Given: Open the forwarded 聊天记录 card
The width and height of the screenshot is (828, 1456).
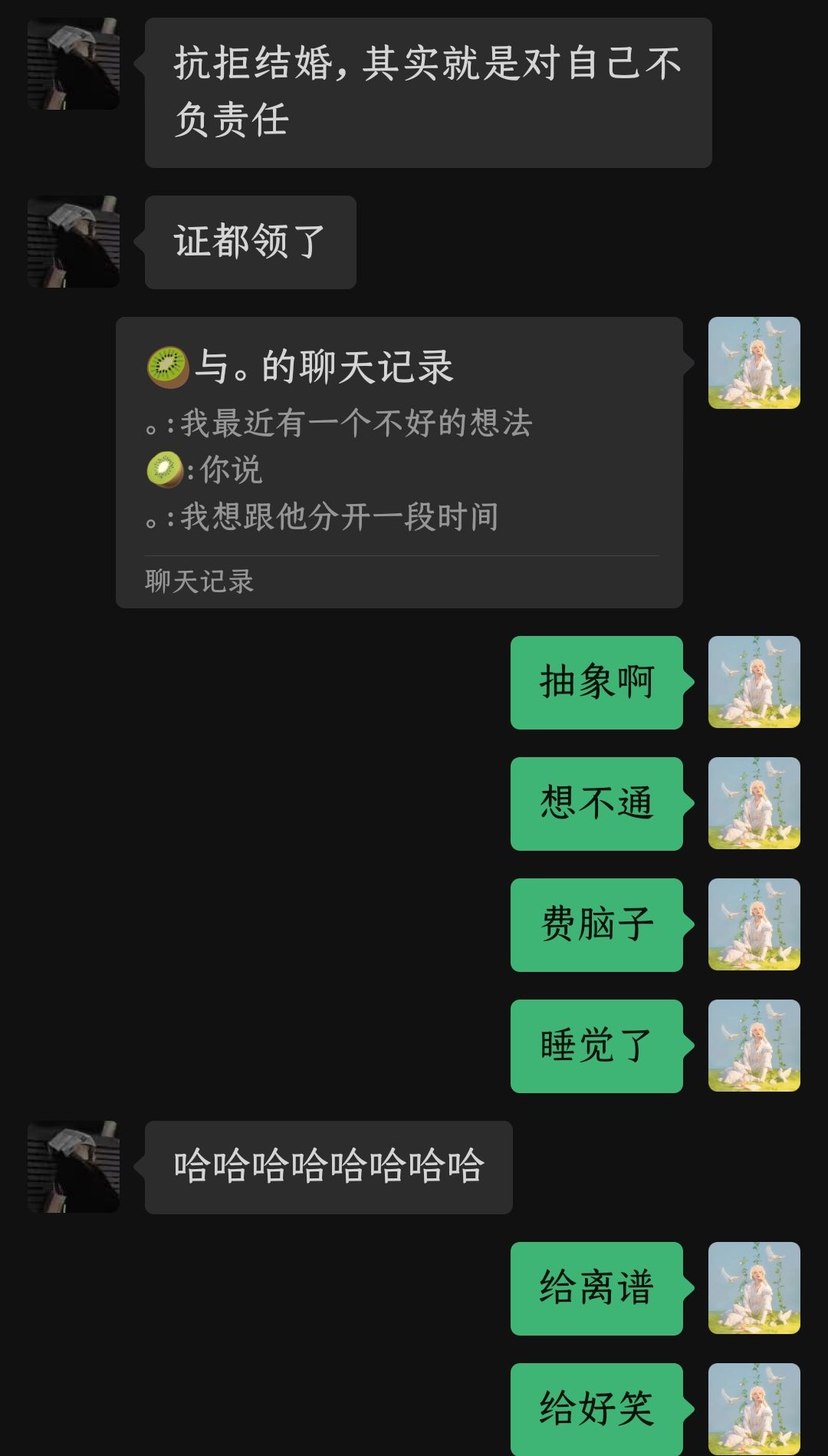Looking at the screenshot, I should point(399,463).
